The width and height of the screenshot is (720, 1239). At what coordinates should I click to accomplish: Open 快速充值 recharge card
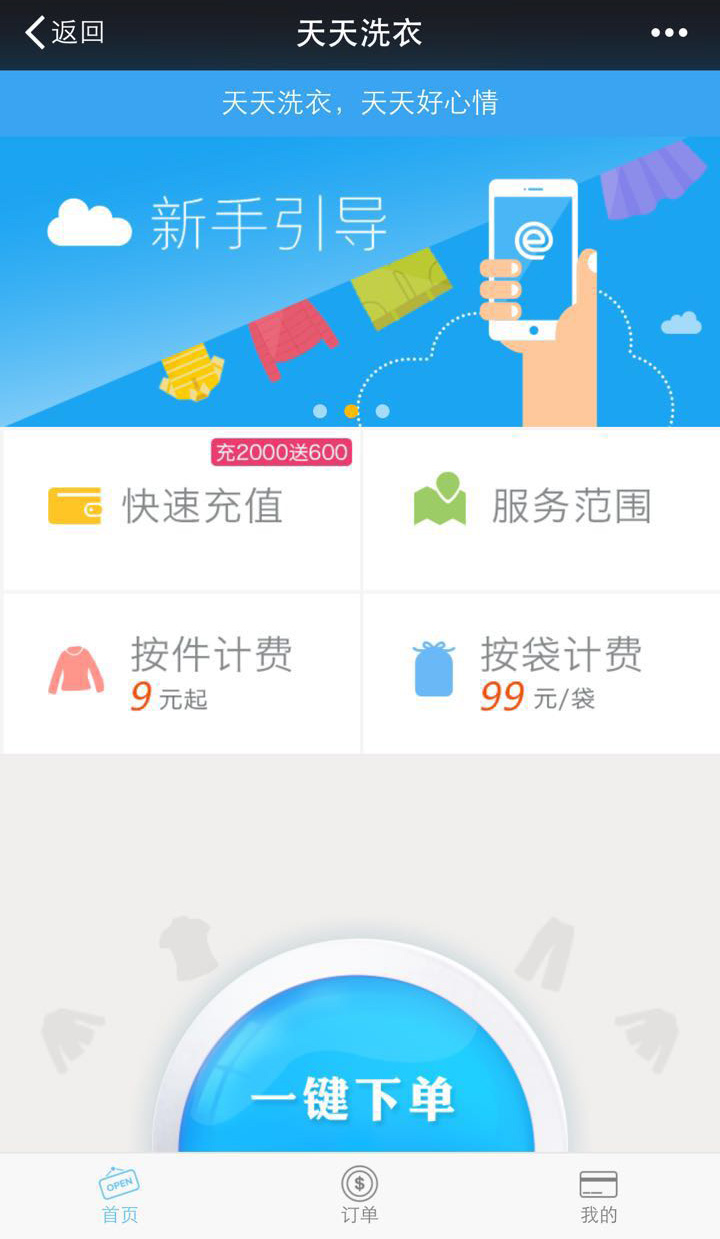(182, 508)
